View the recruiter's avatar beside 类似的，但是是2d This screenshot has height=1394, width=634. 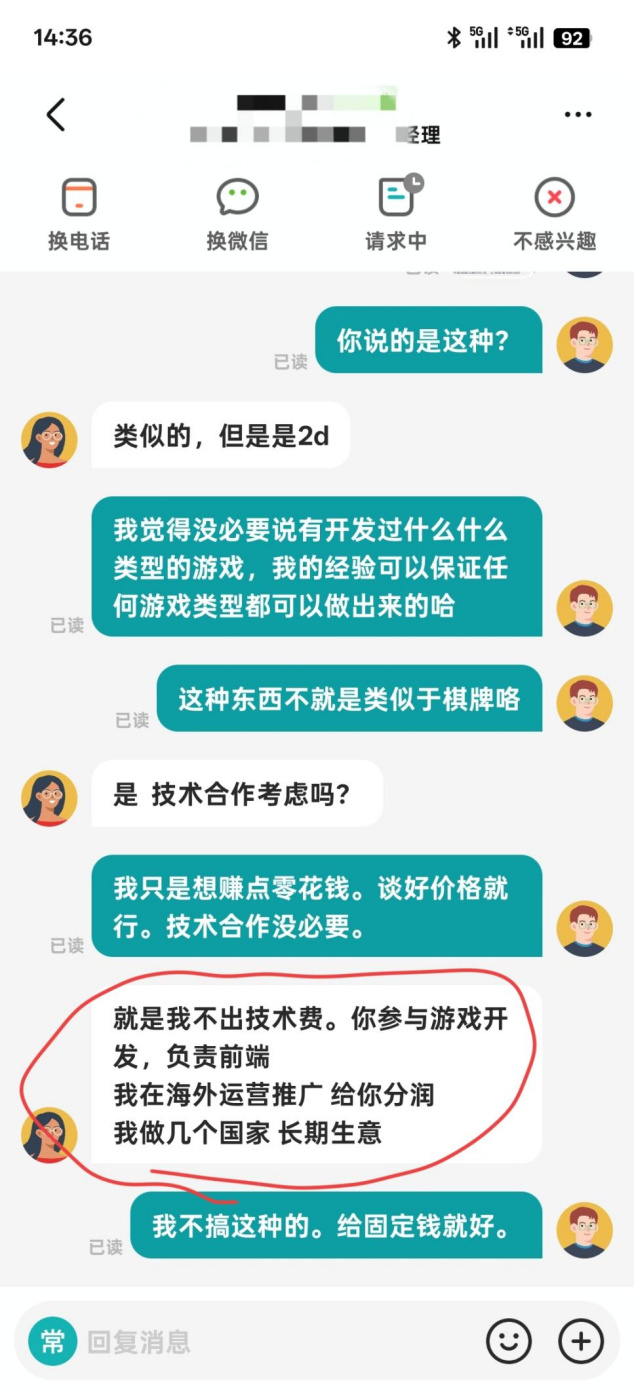coord(49,439)
